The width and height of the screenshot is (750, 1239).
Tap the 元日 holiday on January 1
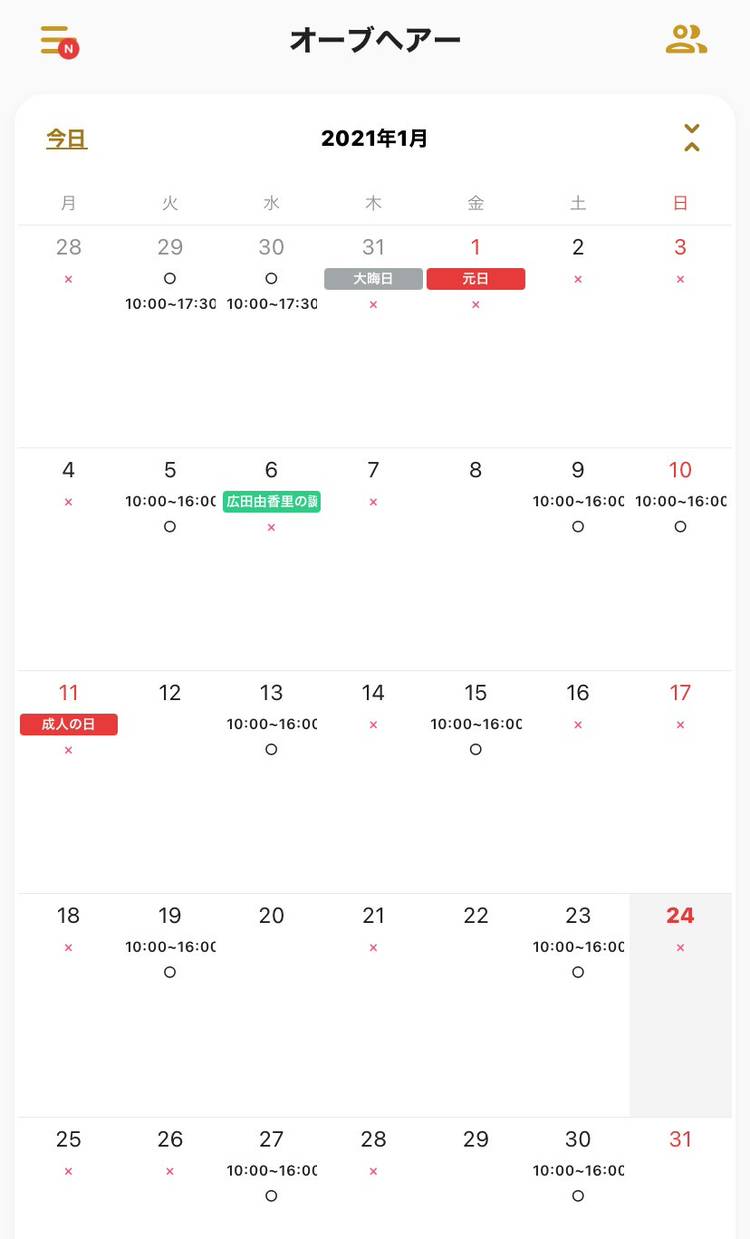[476, 279]
